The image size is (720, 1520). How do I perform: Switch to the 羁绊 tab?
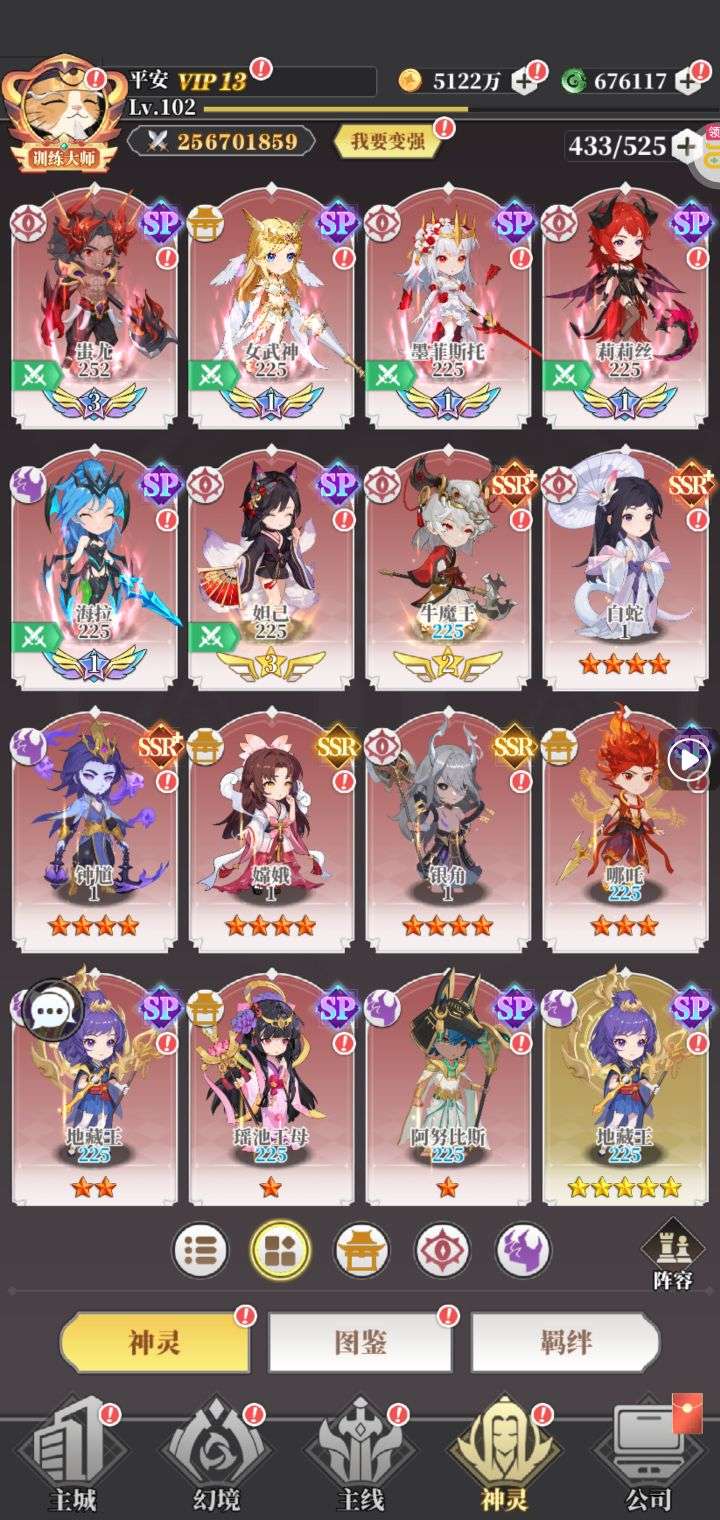[565, 1342]
